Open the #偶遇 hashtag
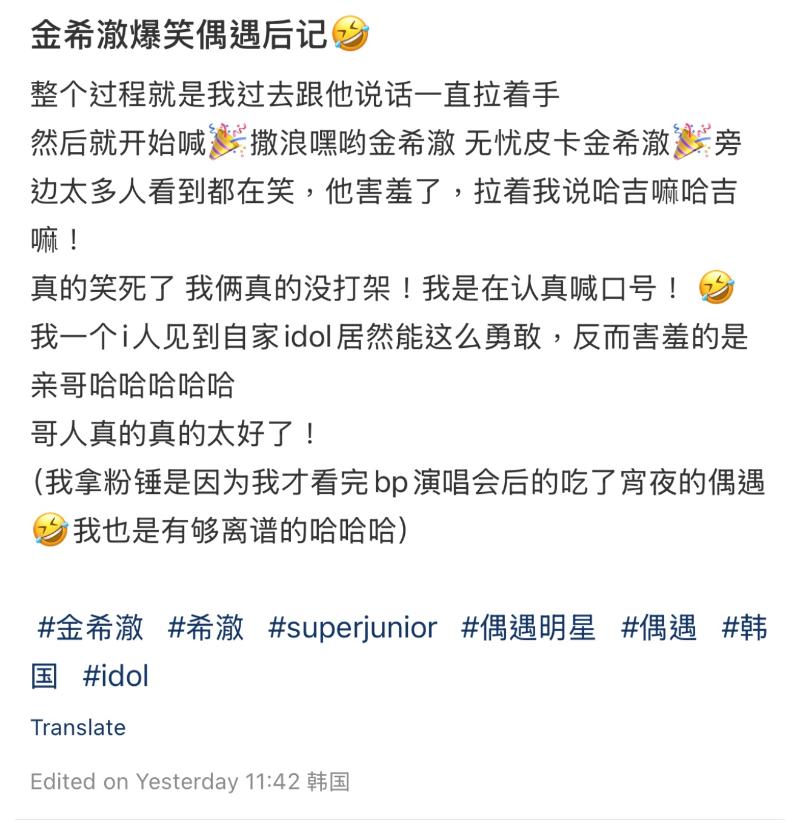 coord(658,628)
